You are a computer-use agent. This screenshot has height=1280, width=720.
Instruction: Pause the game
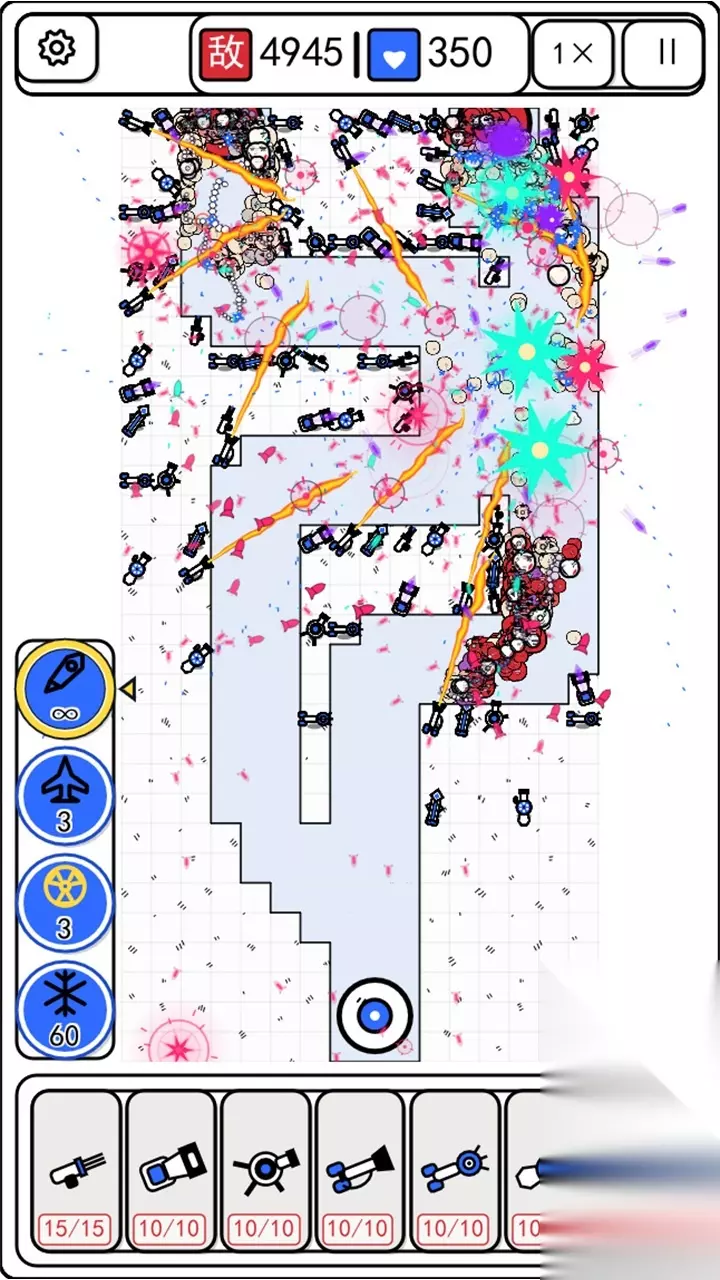[x=666, y=53]
